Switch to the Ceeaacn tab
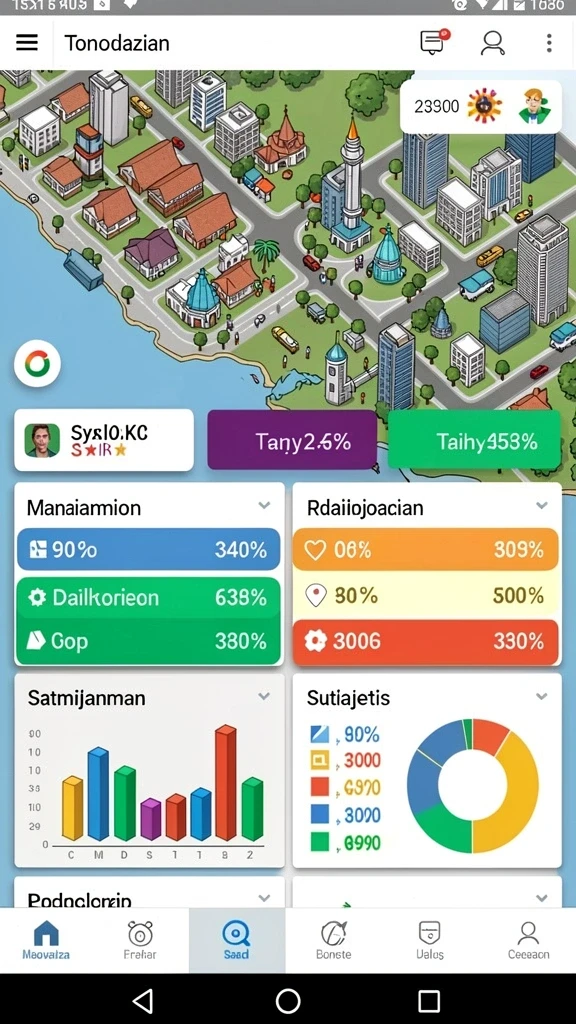The image size is (576, 1024). coord(528,940)
